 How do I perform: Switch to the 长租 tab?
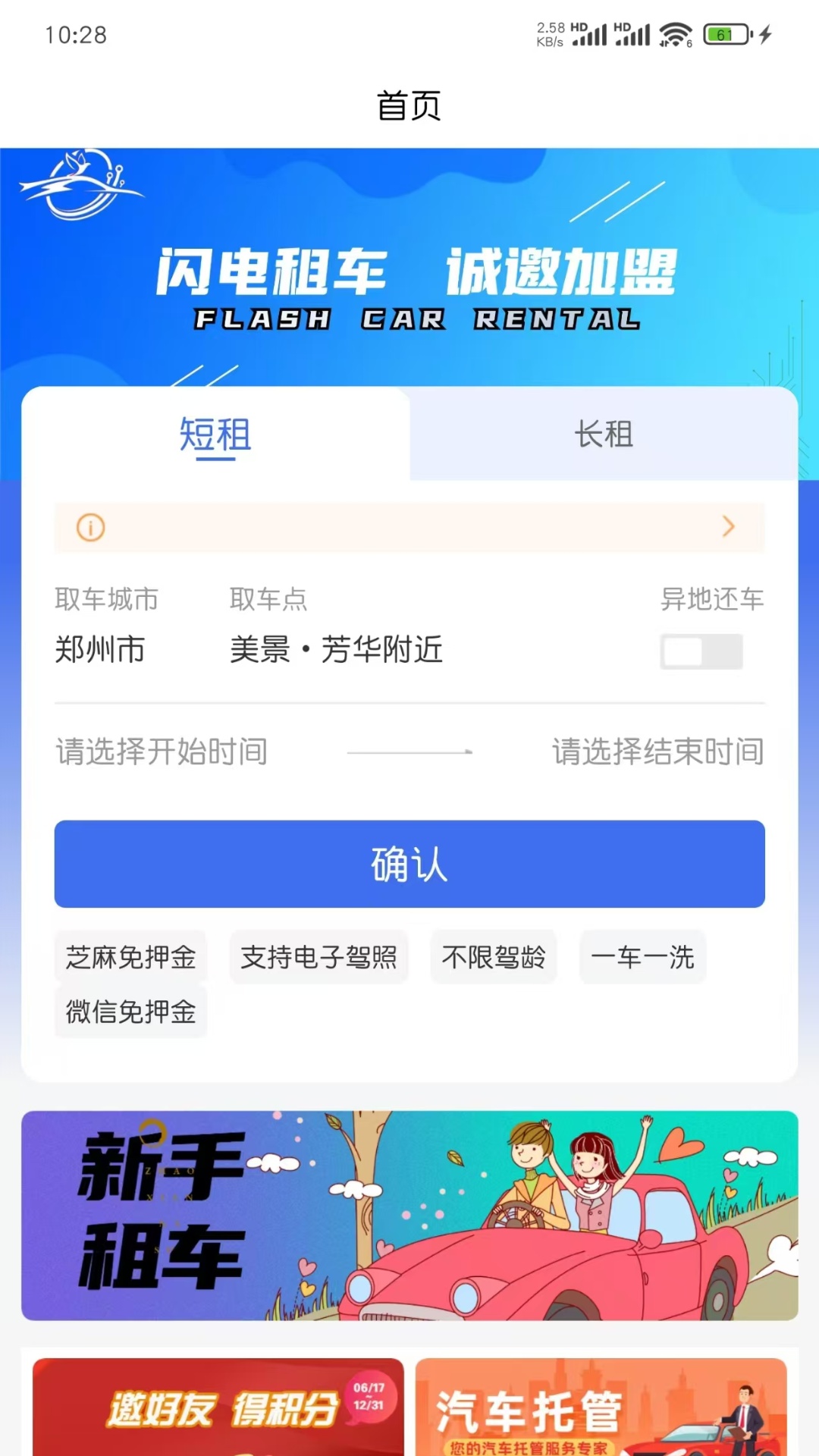pos(604,435)
